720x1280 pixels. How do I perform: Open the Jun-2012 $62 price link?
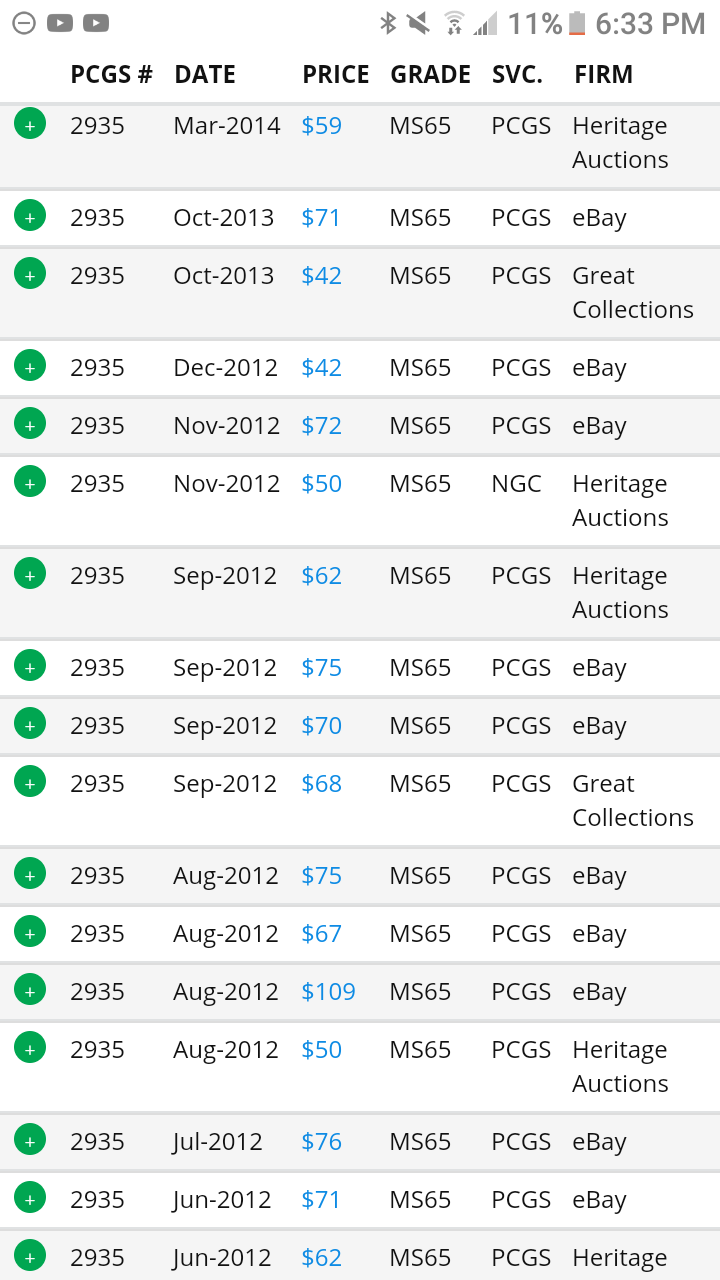click(x=321, y=1258)
